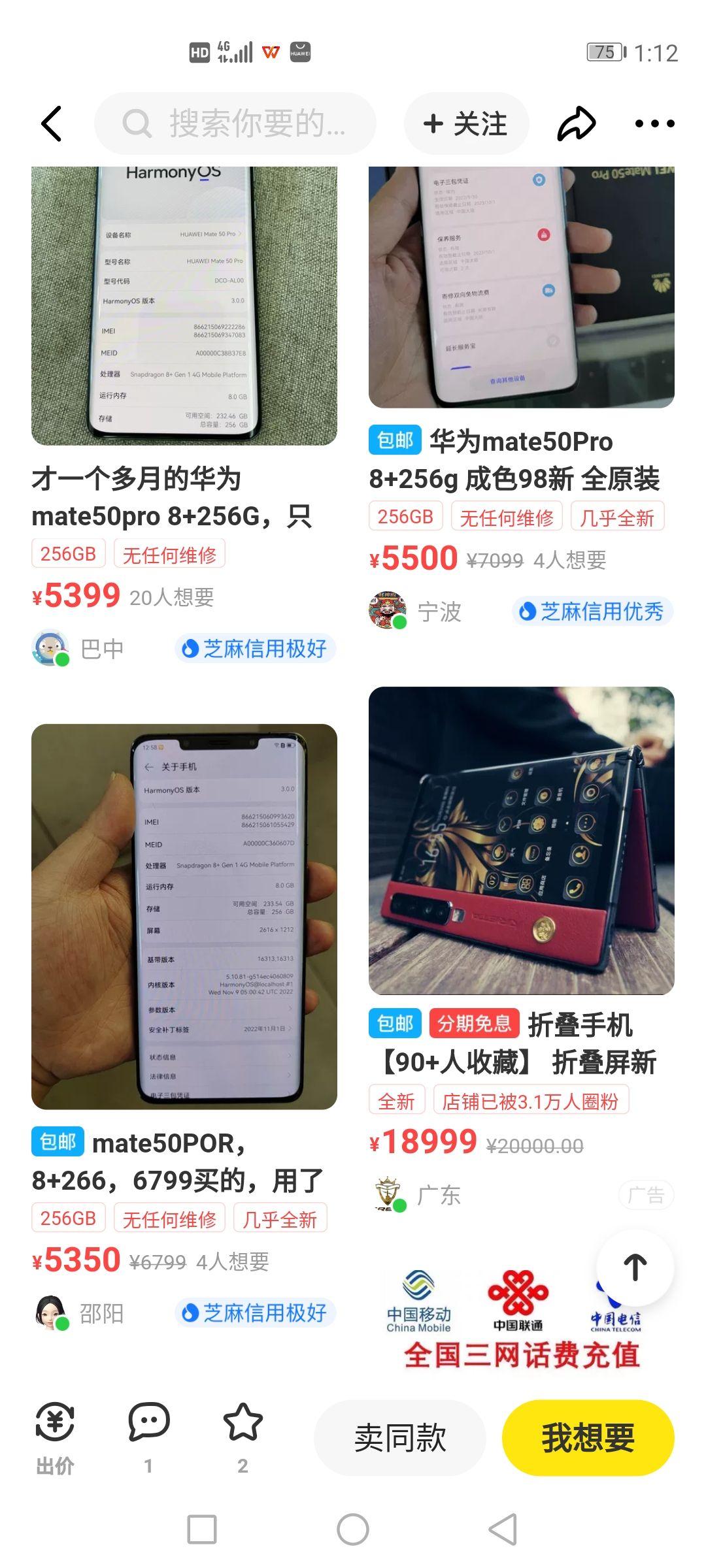Go back using the top-left arrow
This screenshot has width=706, height=1568.
52,123
